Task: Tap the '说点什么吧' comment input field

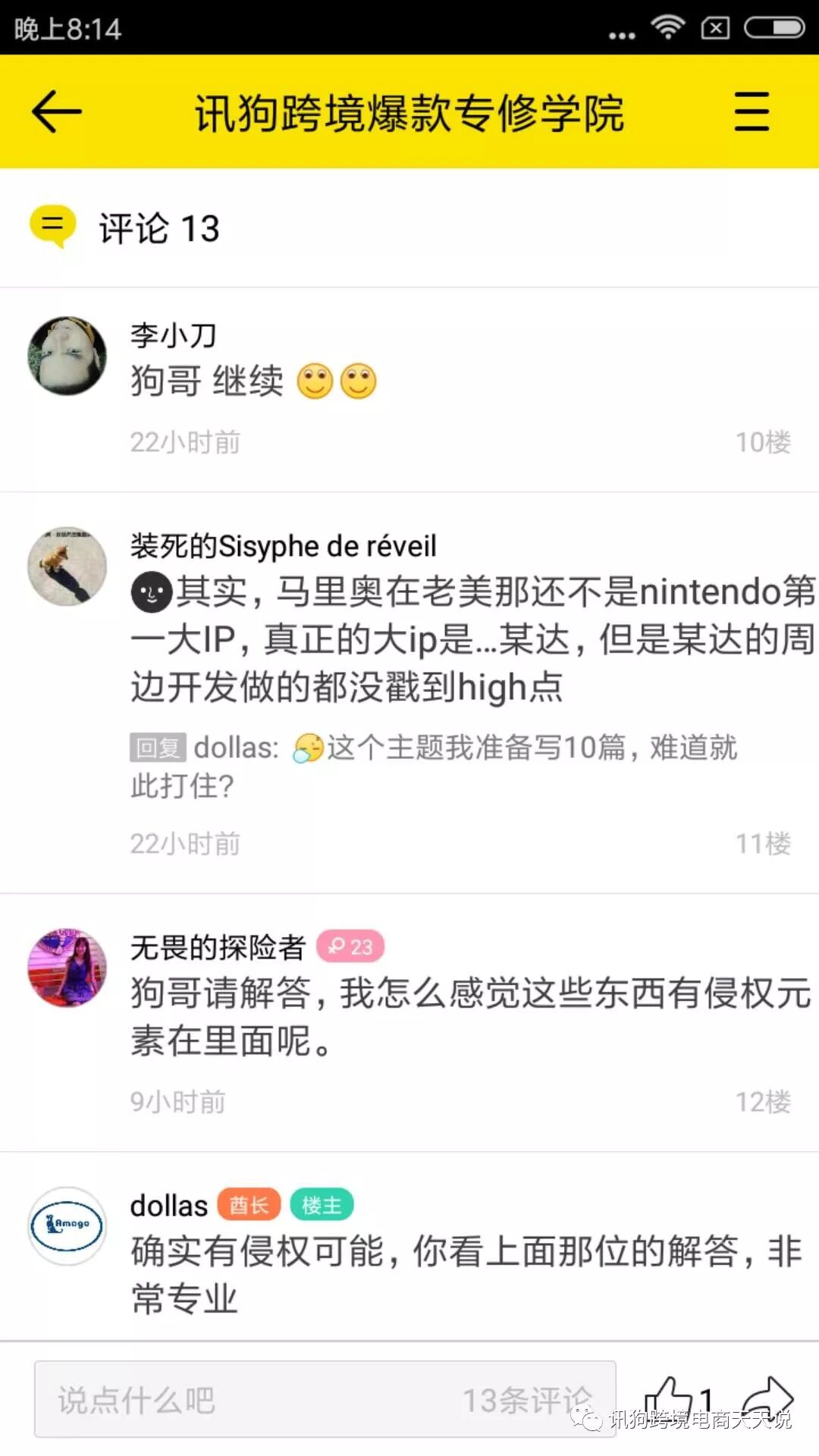Action: tap(325, 1399)
